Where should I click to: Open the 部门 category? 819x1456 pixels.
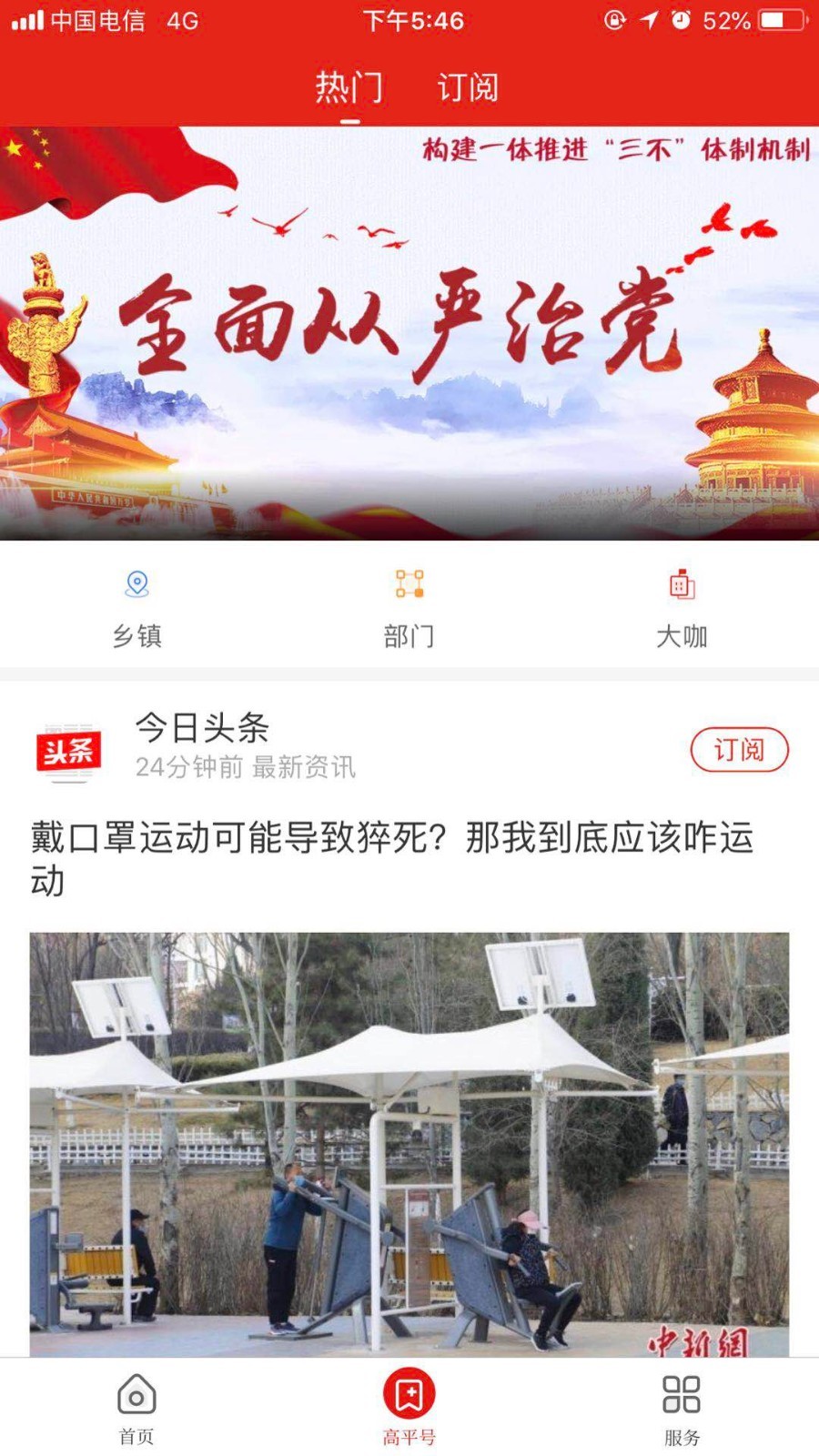tap(409, 607)
